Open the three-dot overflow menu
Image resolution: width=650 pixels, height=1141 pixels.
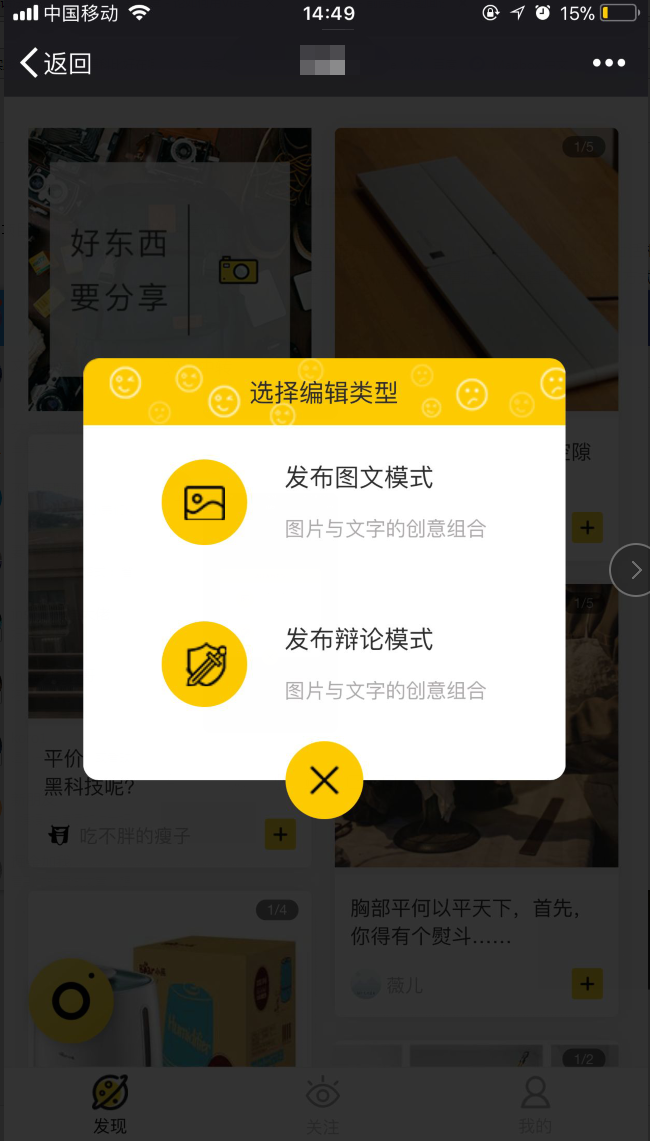pos(608,63)
